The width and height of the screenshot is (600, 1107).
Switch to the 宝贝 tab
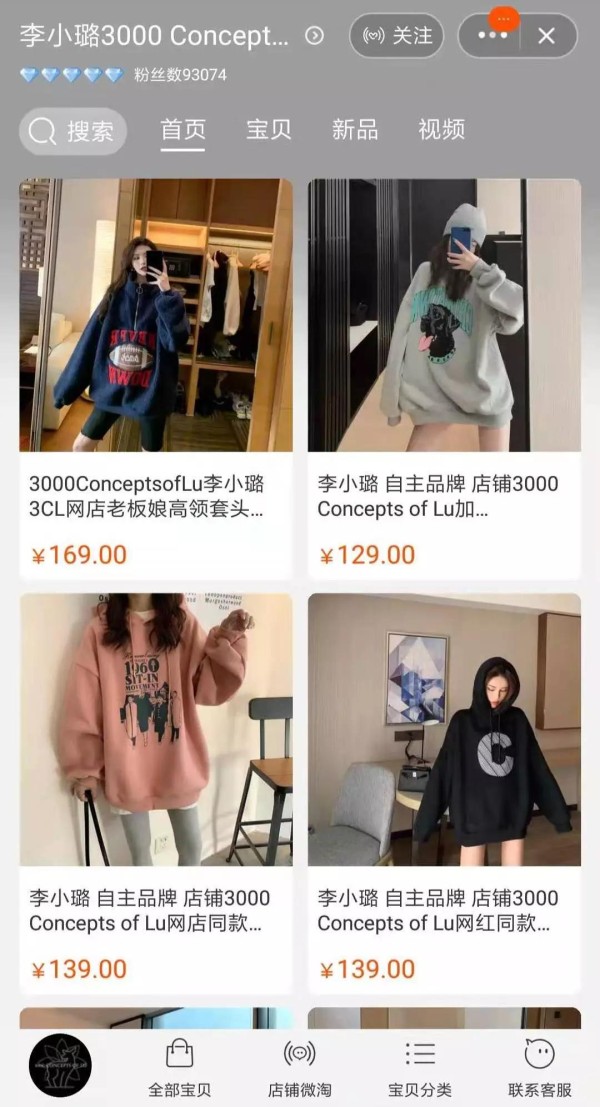point(269,130)
